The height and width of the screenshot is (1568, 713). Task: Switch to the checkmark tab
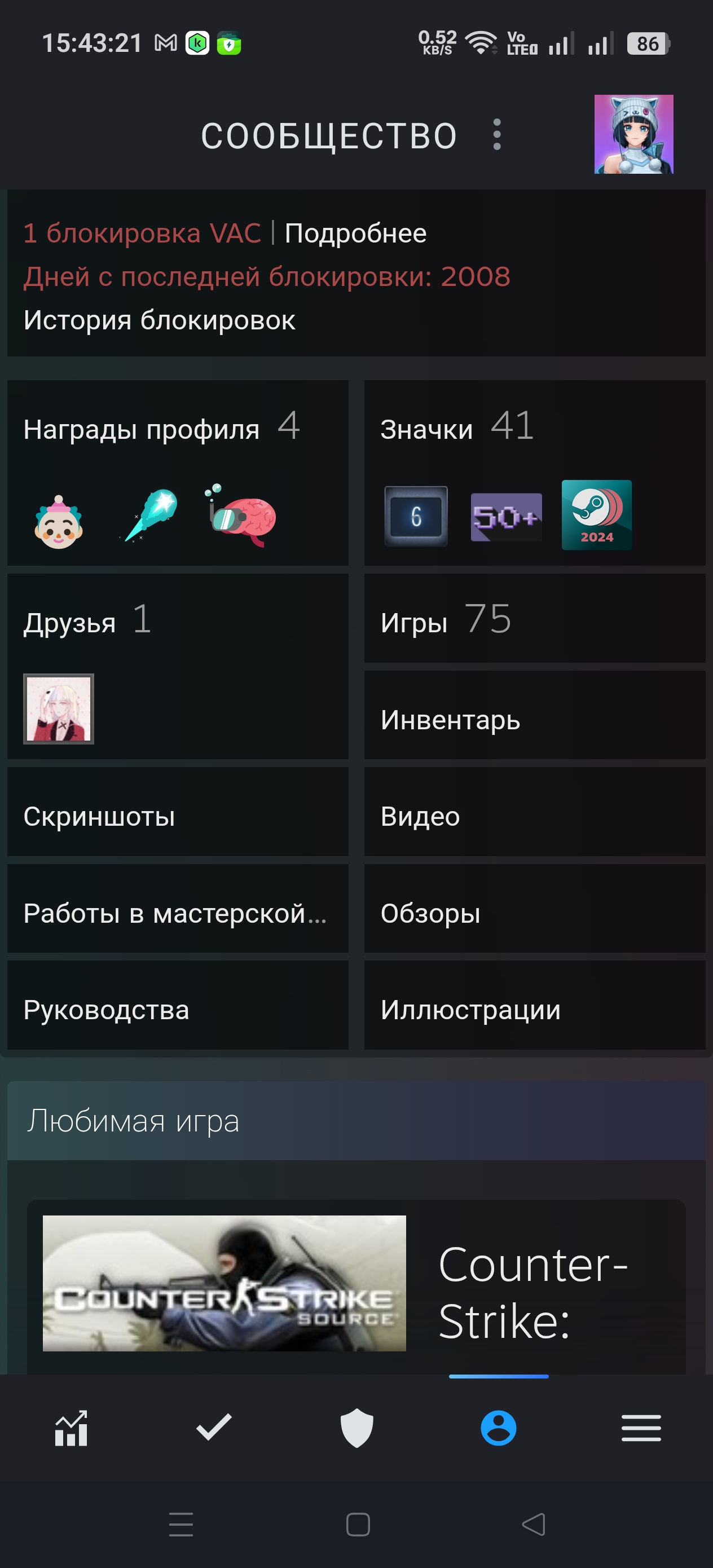[x=214, y=1428]
